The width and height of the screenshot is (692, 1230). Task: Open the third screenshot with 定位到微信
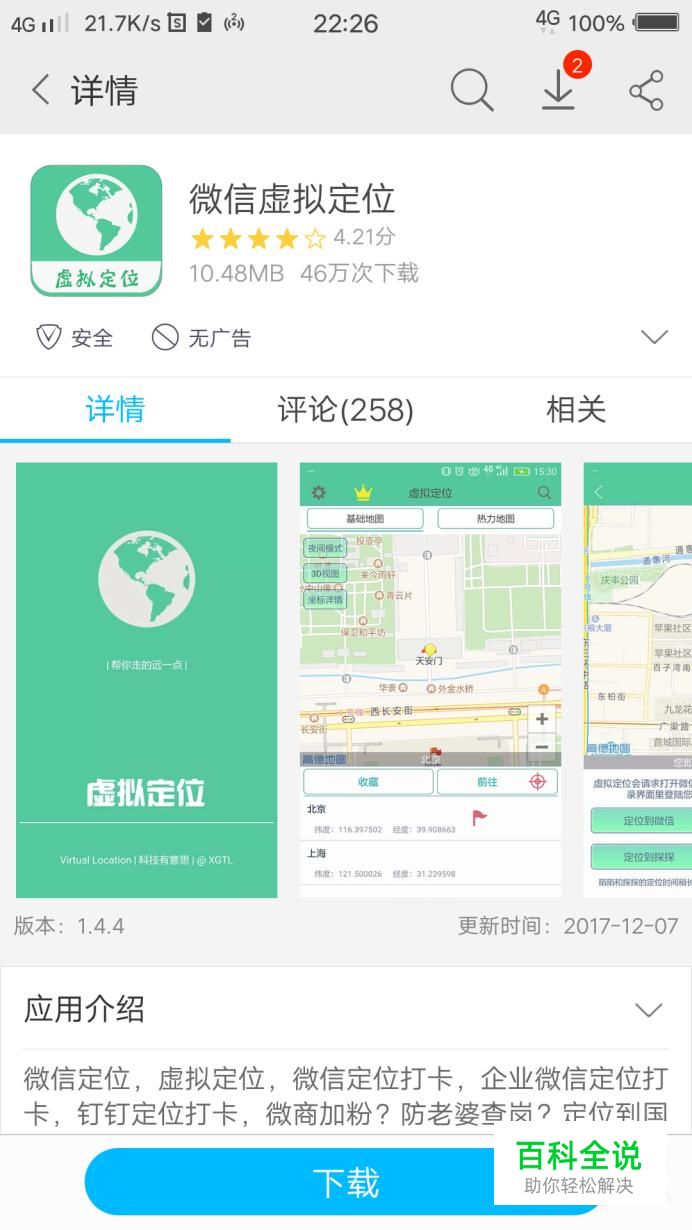click(x=638, y=680)
